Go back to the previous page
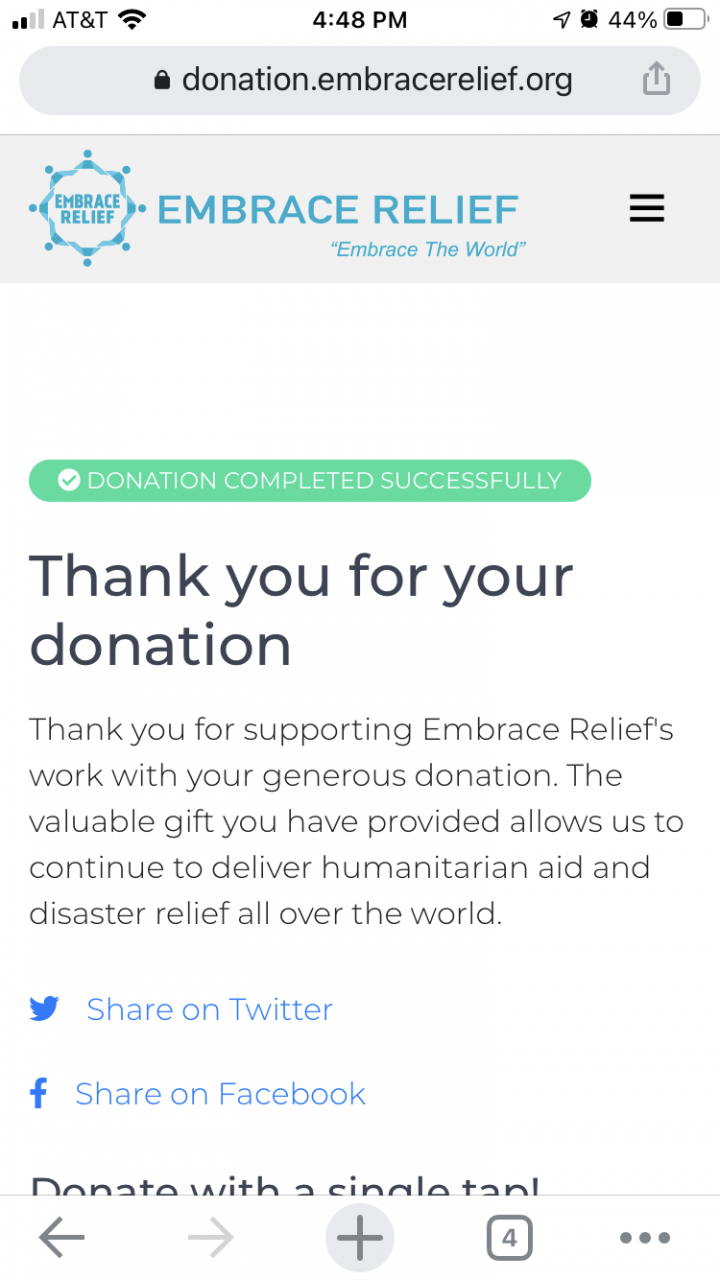Image resolution: width=720 pixels, height=1280 pixels. point(62,1238)
